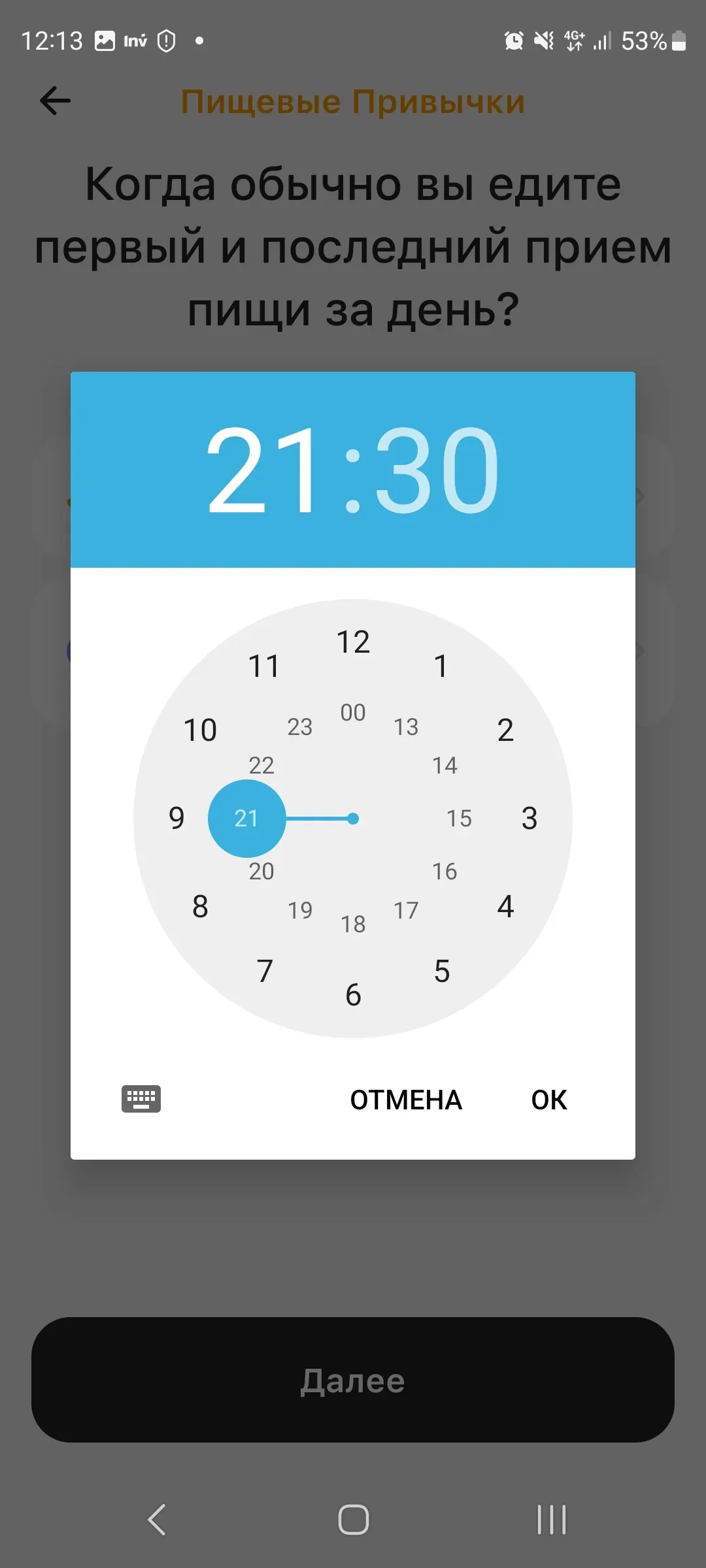The height and width of the screenshot is (1568, 706).
Task: Switch time picker to keyboard input
Action: tap(141, 1099)
